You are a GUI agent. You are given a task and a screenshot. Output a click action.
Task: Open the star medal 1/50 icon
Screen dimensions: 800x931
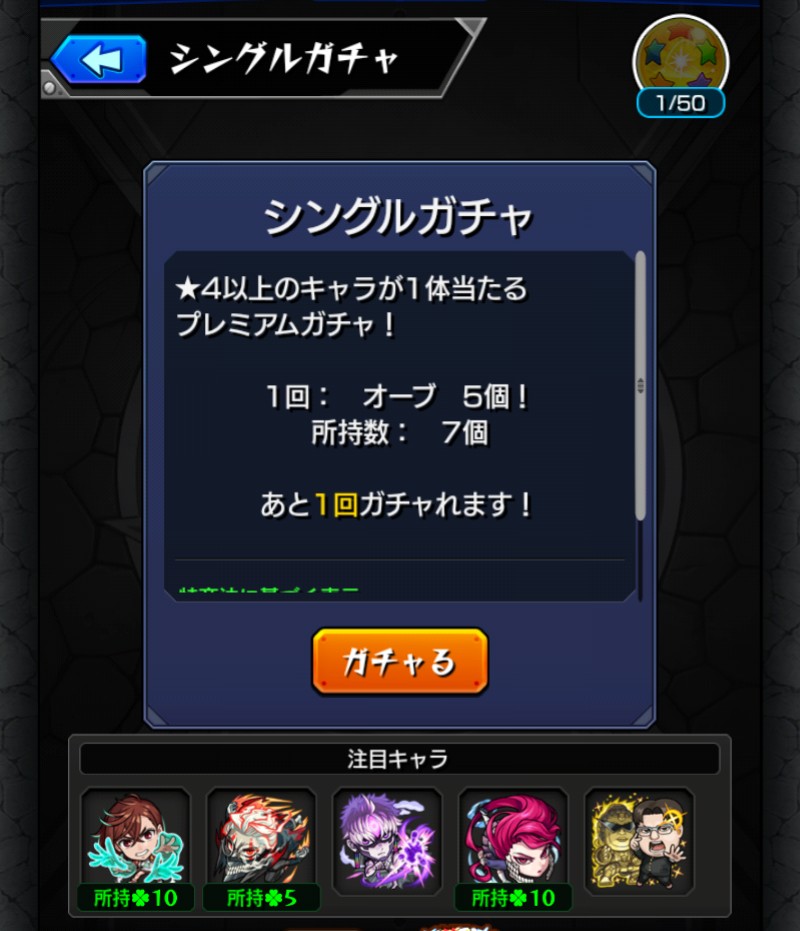tap(680, 62)
